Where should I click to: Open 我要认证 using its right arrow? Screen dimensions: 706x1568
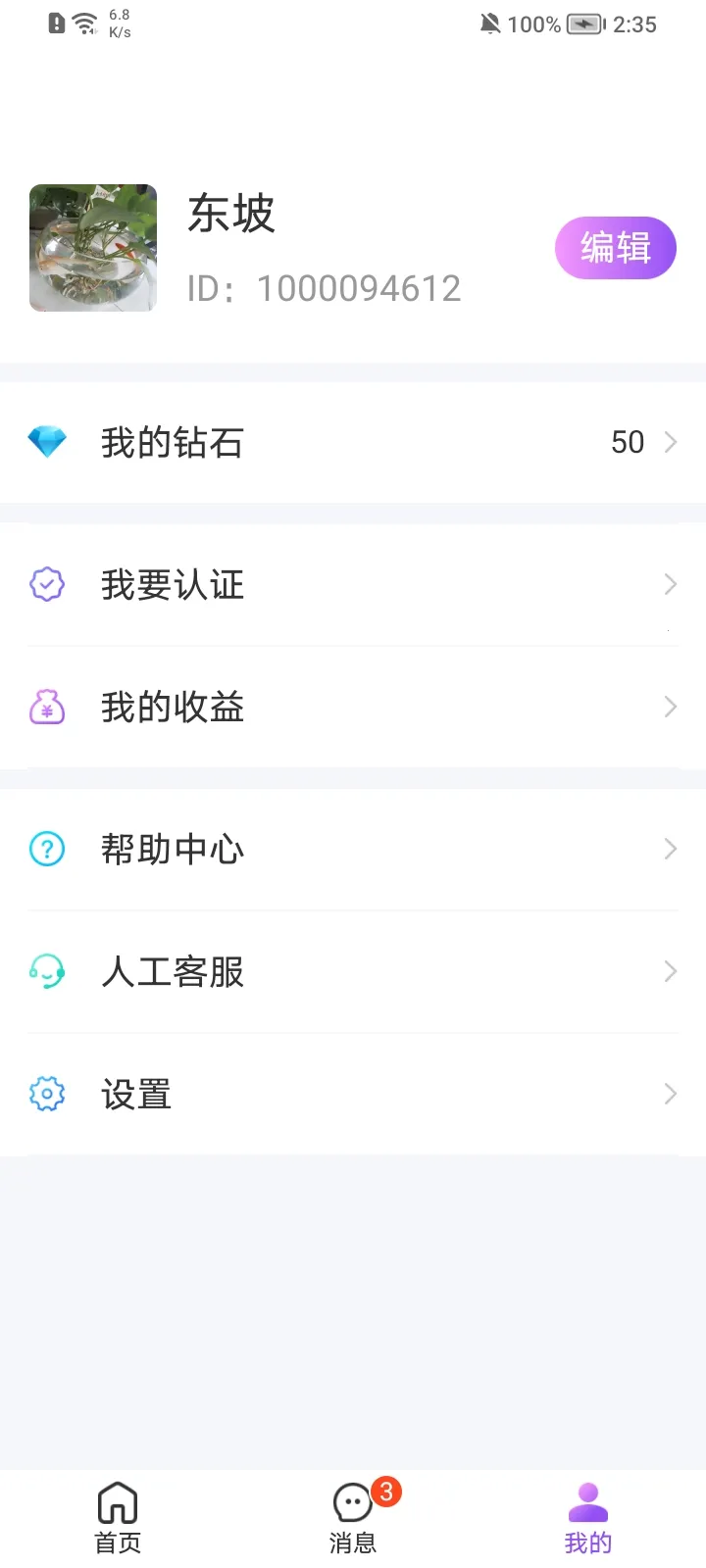click(x=670, y=584)
